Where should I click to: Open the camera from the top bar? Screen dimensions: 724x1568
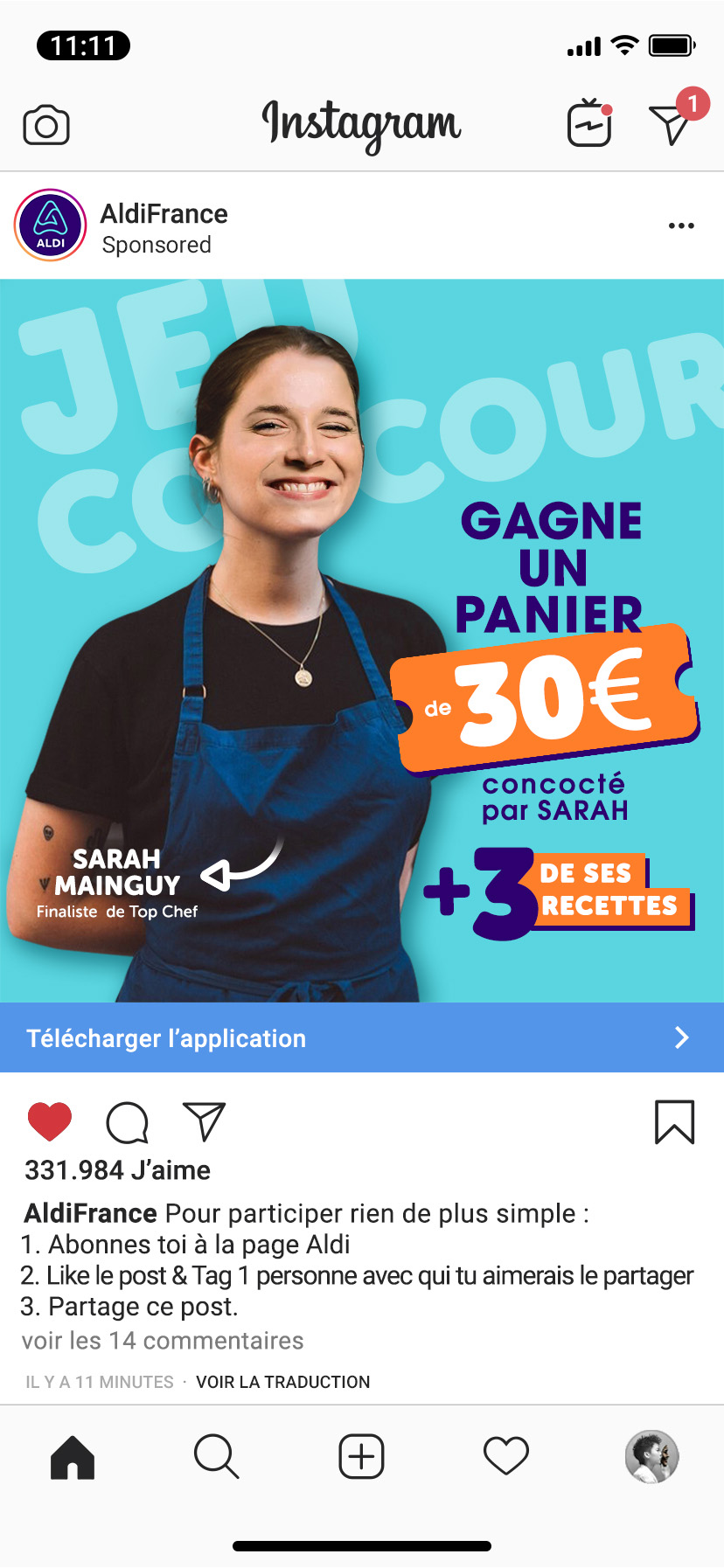coord(46,126)
